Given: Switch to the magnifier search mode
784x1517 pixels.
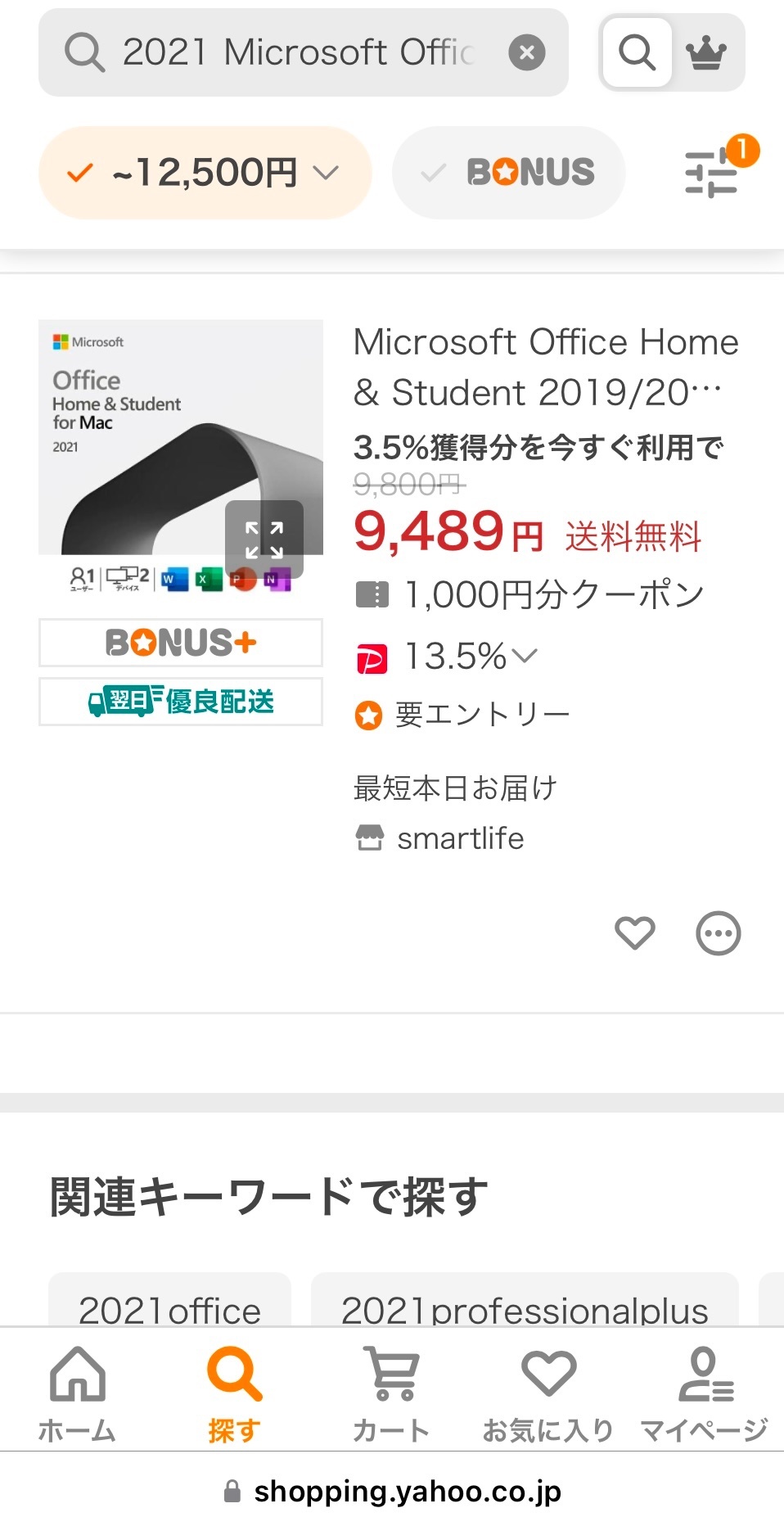Looking at the screenshot, I should coord(637,52).
